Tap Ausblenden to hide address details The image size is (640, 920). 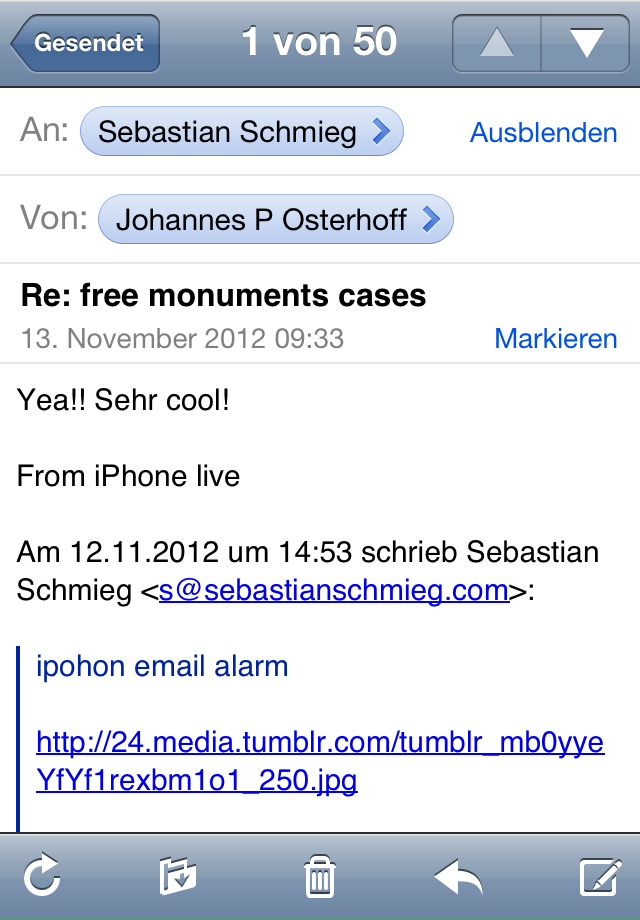[543, 132]
